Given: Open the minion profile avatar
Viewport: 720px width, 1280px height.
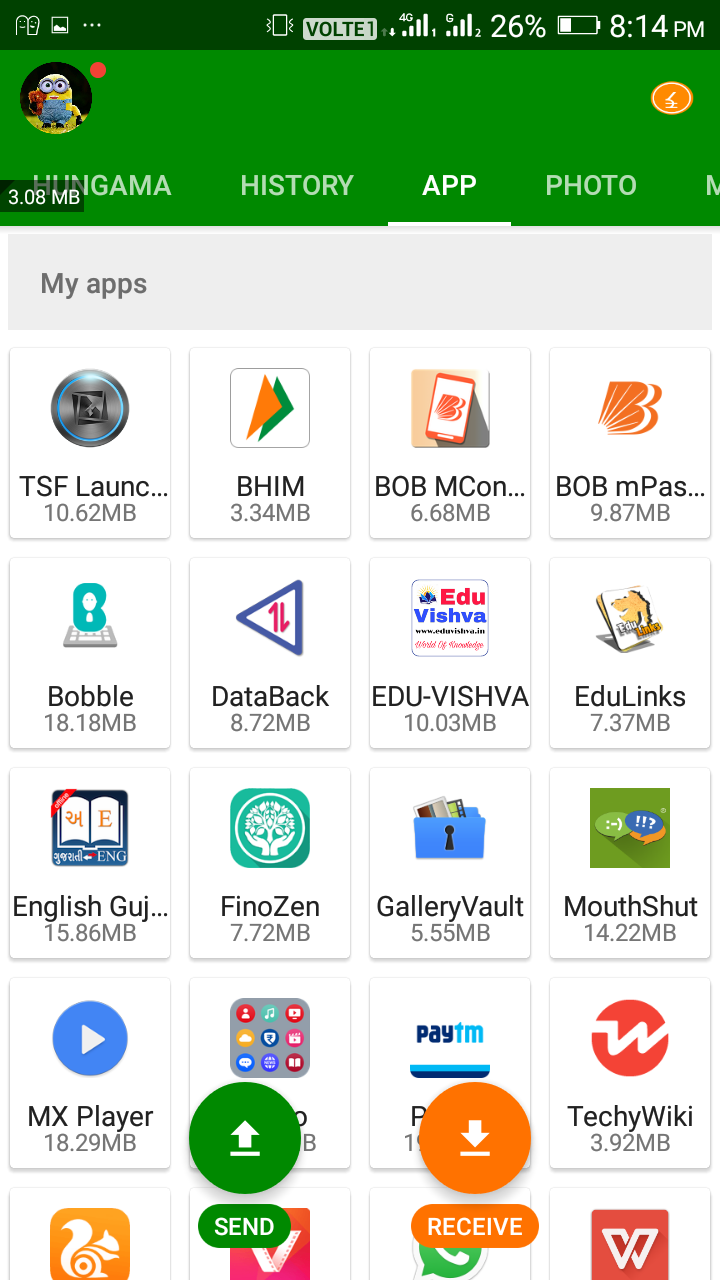Looking at the screenshot, I should 56,98.
